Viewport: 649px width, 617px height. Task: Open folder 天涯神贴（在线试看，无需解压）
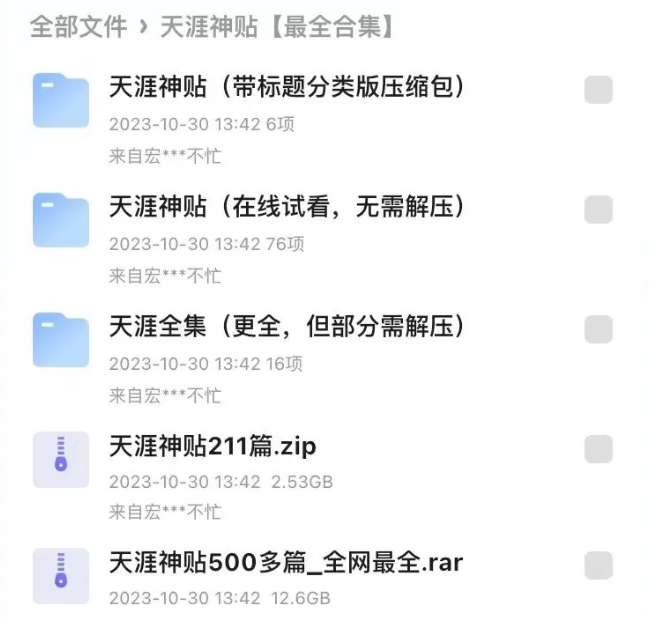click(288, 207)
